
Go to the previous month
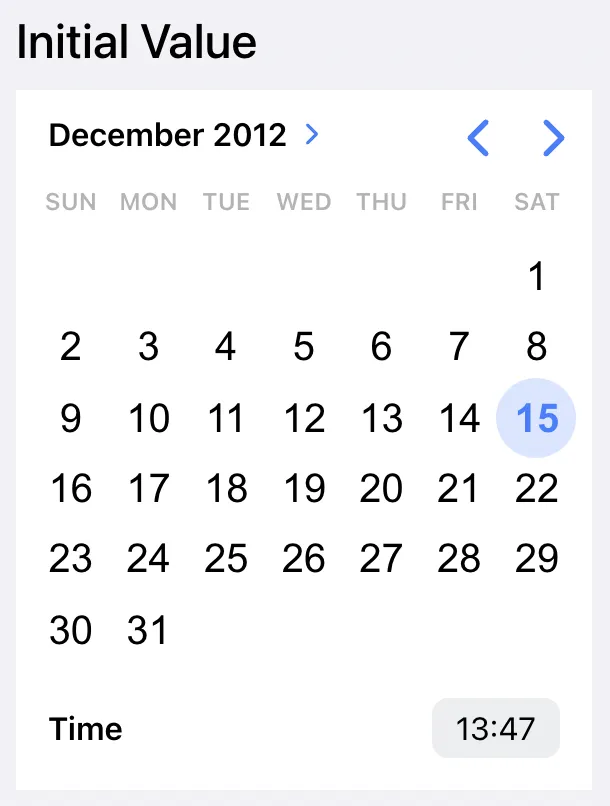478,138
